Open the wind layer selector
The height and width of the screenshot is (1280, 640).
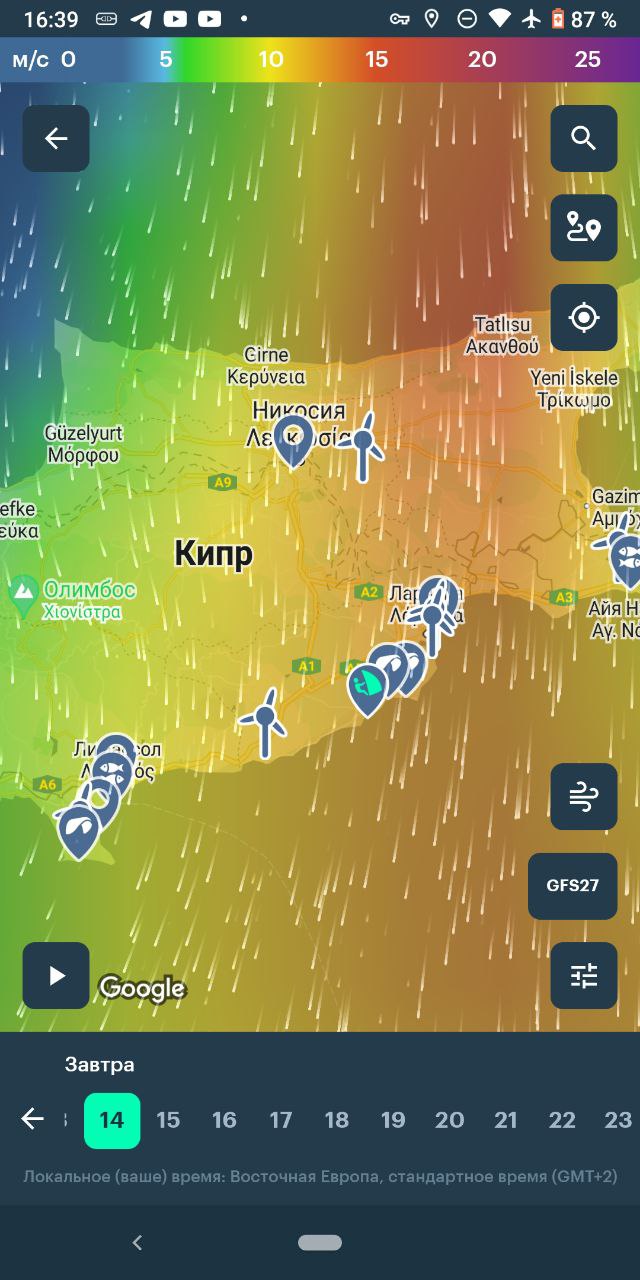point(584,797)
